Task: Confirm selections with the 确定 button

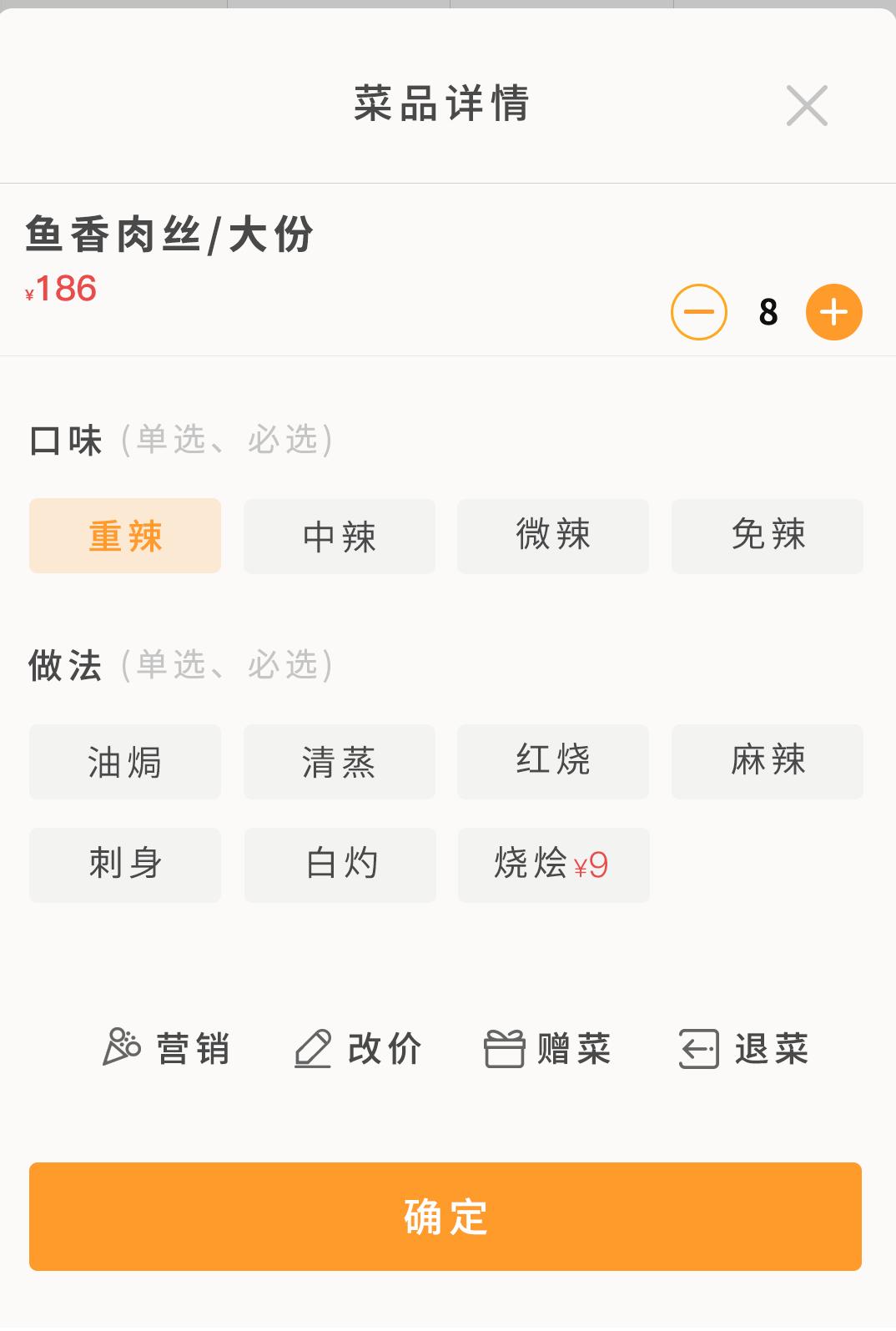Action: click(x=448, y=1218)
